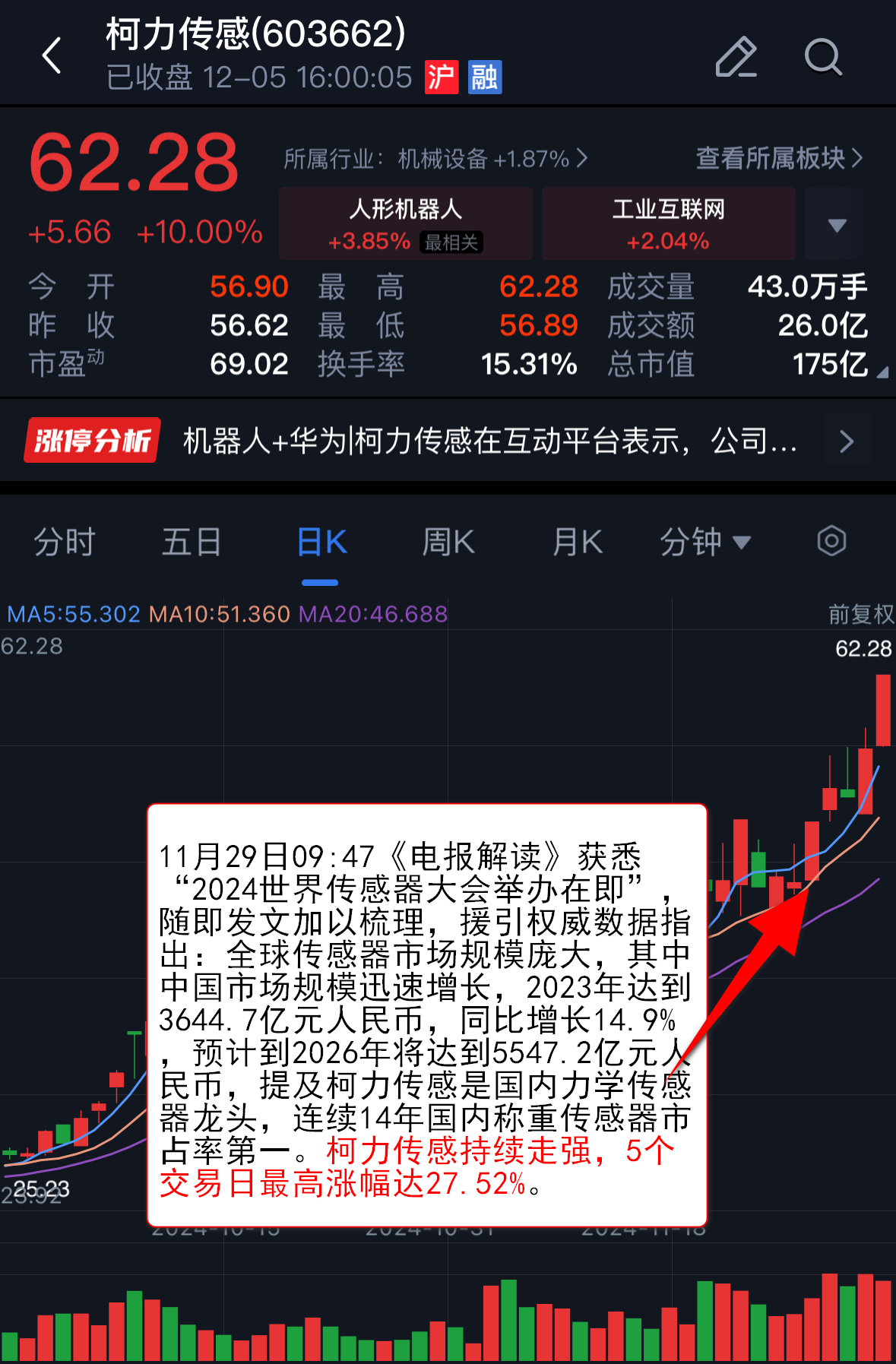896x1364 pixels.
Task: Open stock search
Action: click(x=823, y=57)
